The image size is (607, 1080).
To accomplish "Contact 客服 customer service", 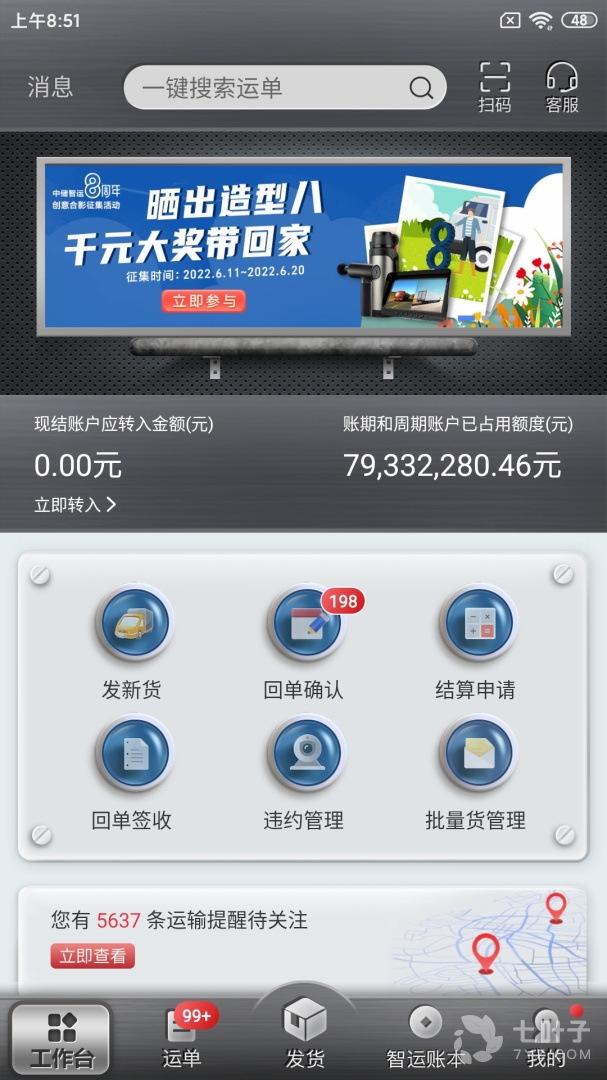I will tap(562, 87).
